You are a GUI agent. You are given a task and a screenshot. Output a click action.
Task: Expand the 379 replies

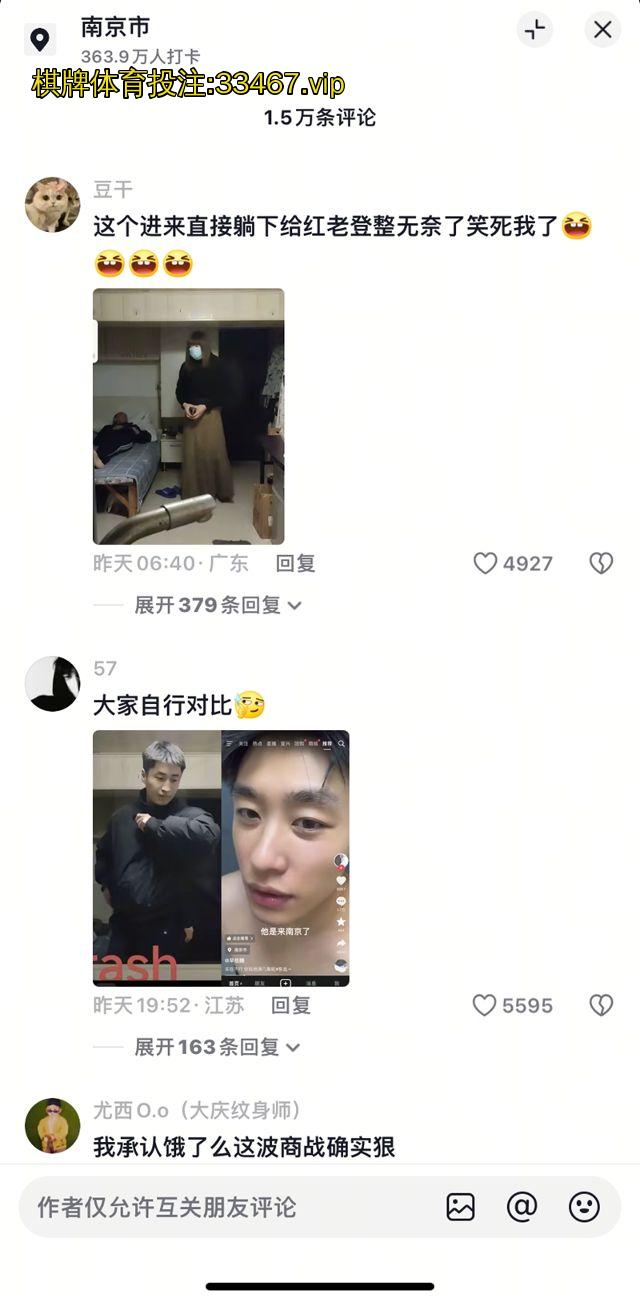218,605
